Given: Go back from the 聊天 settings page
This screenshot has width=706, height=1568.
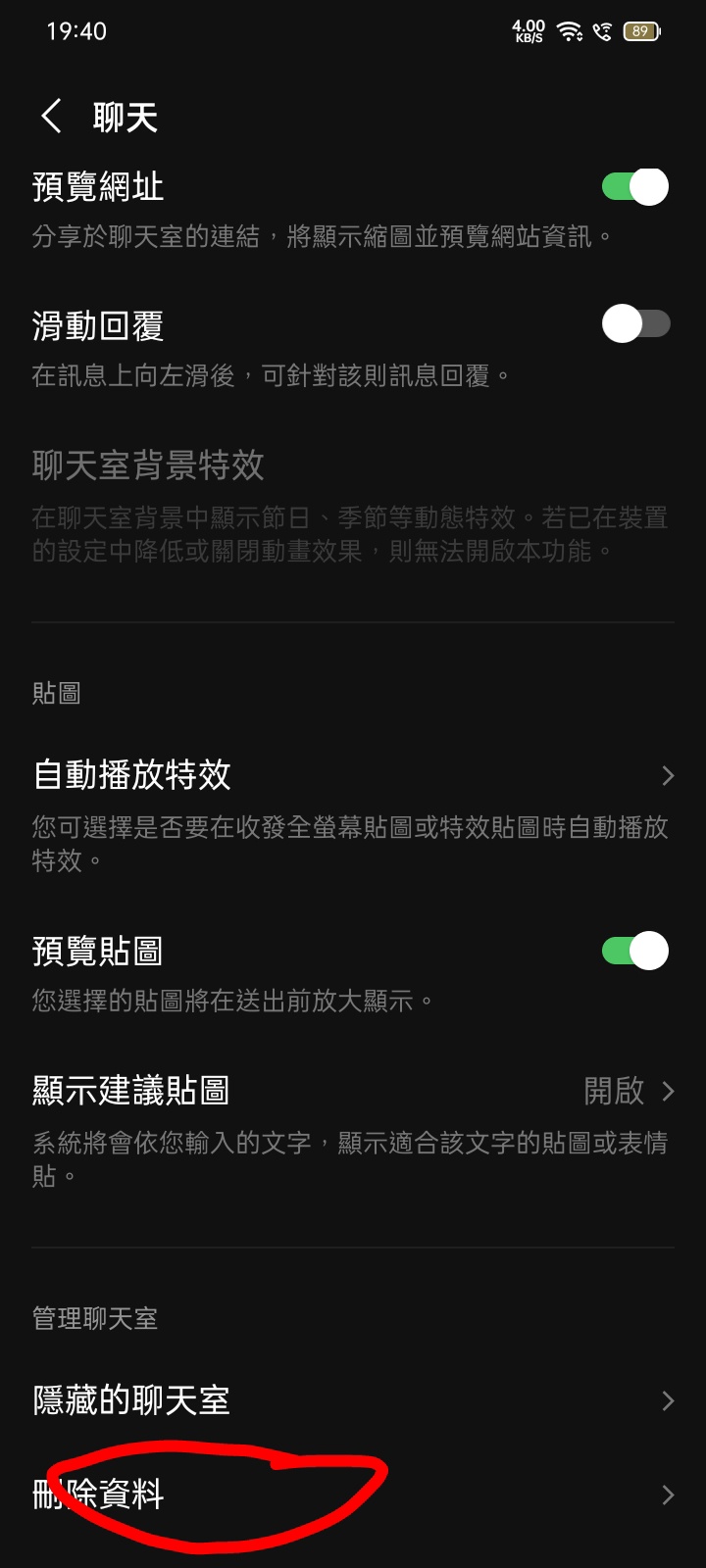Looking at the screenshot, I should pos(52,117).
